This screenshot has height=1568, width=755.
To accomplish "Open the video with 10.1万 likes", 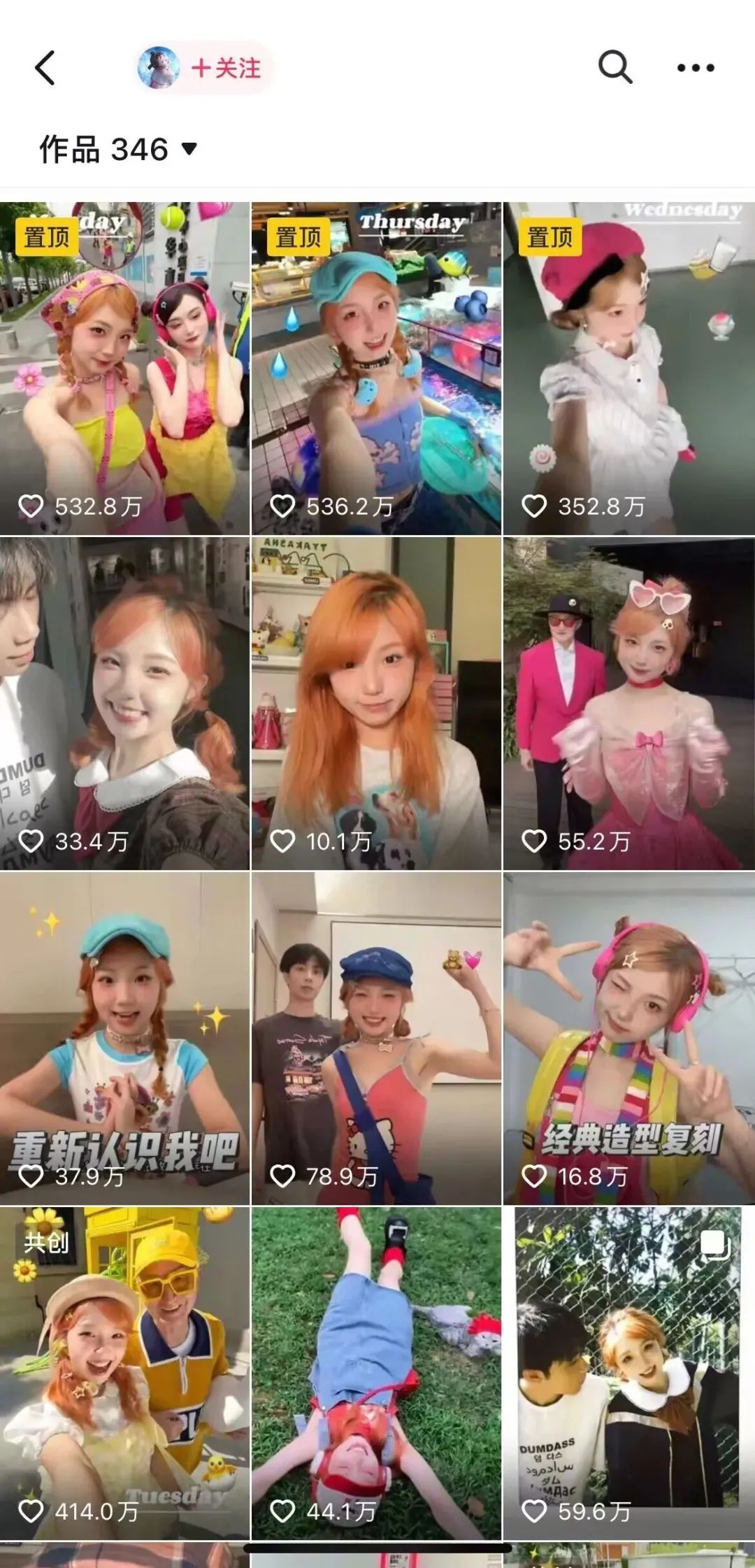I will 376,703.
